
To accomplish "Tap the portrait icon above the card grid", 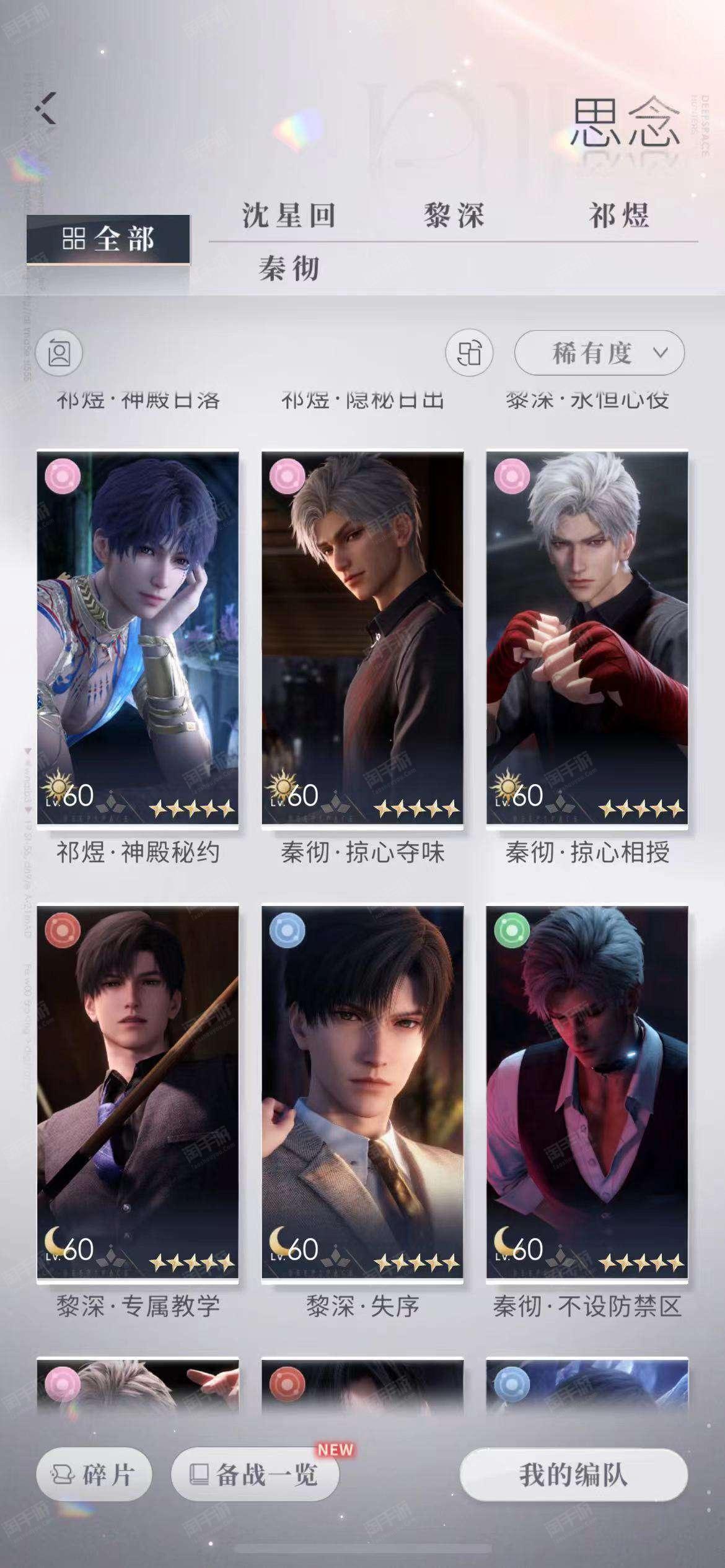I will pos(59,353).
